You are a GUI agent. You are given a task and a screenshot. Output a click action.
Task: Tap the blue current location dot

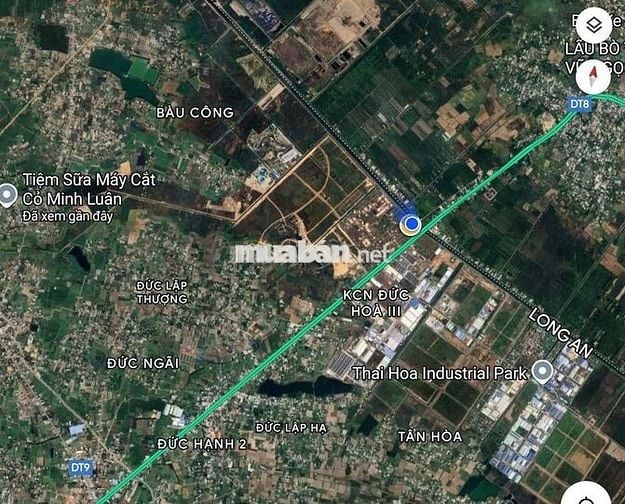[410, 225]
